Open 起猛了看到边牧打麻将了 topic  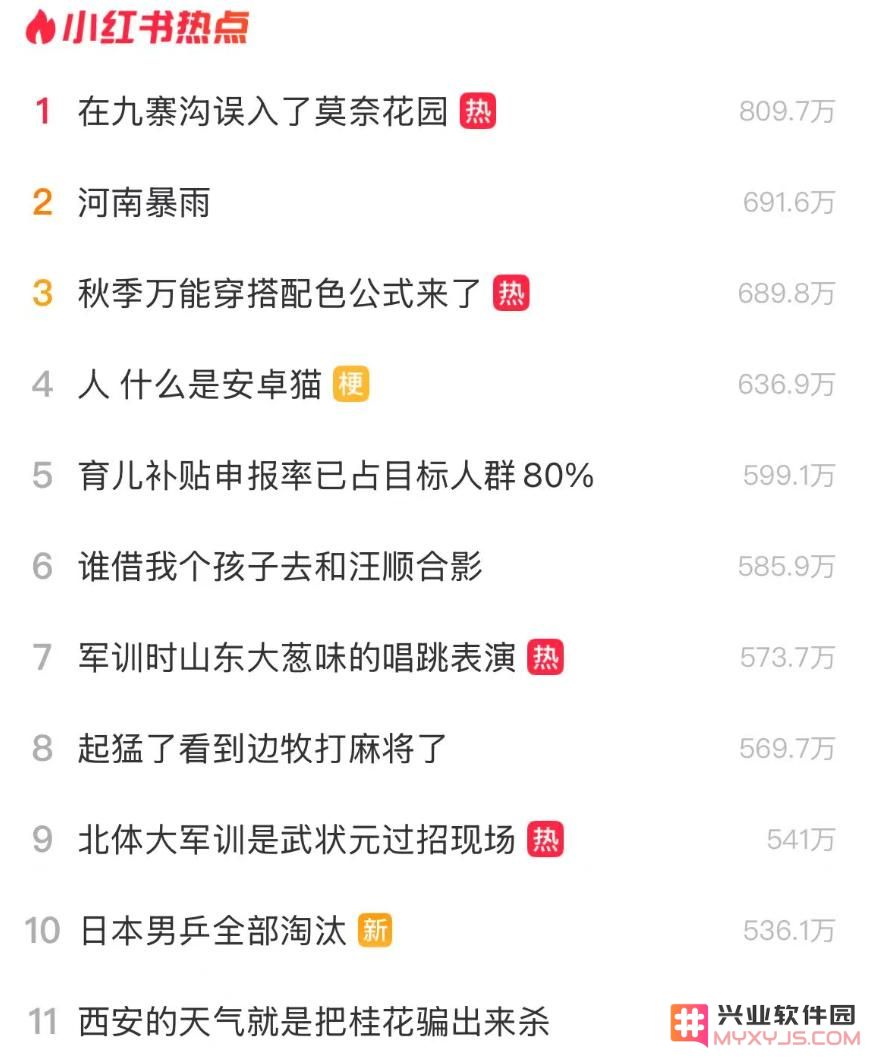pyautogui.click(x=262, y=749)
